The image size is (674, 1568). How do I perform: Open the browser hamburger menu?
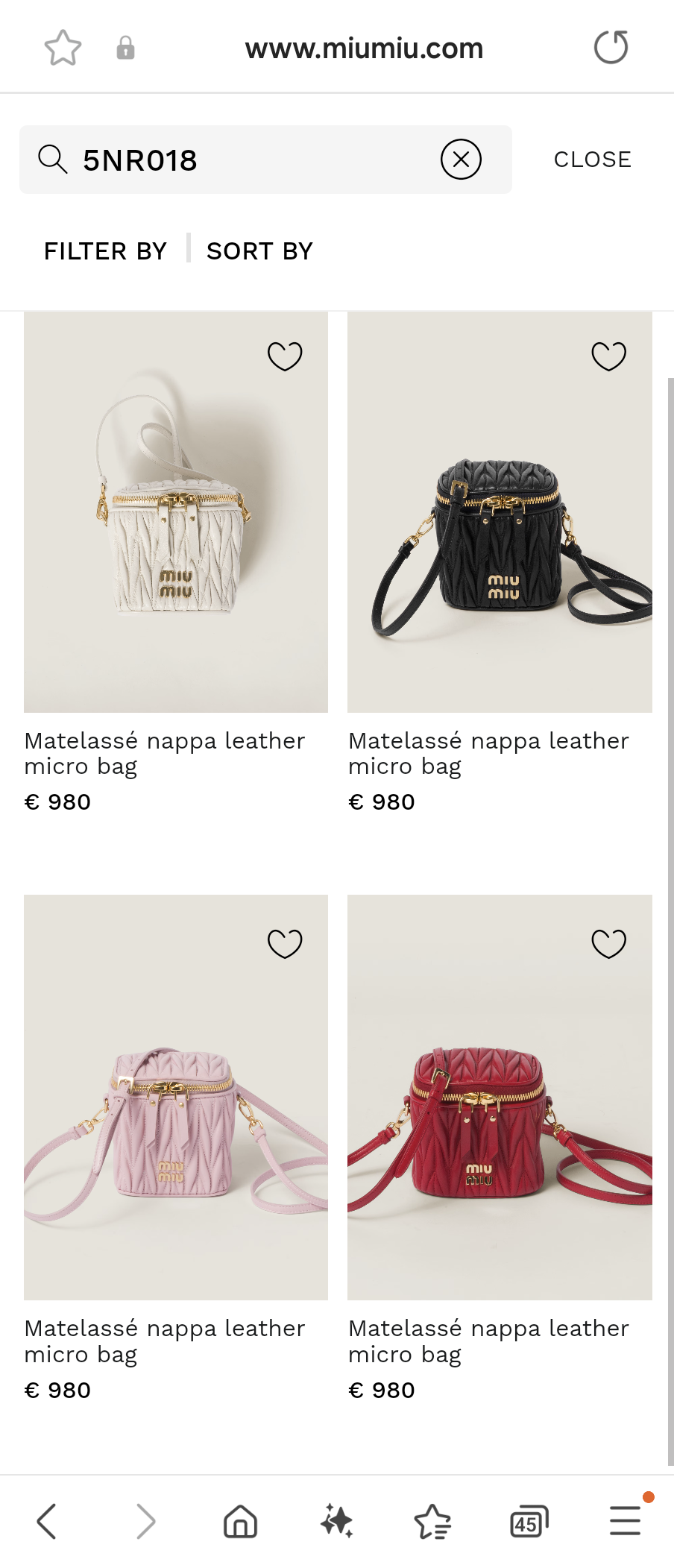[x=625, y=1521]
